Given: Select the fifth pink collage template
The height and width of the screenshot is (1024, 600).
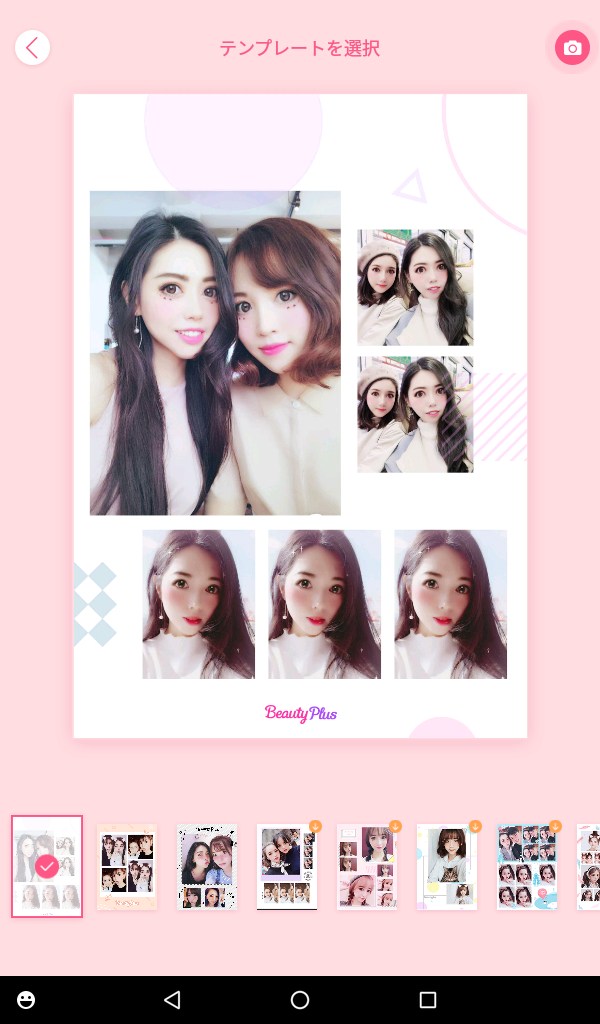Looking at the screenshot, I should 367,867.
